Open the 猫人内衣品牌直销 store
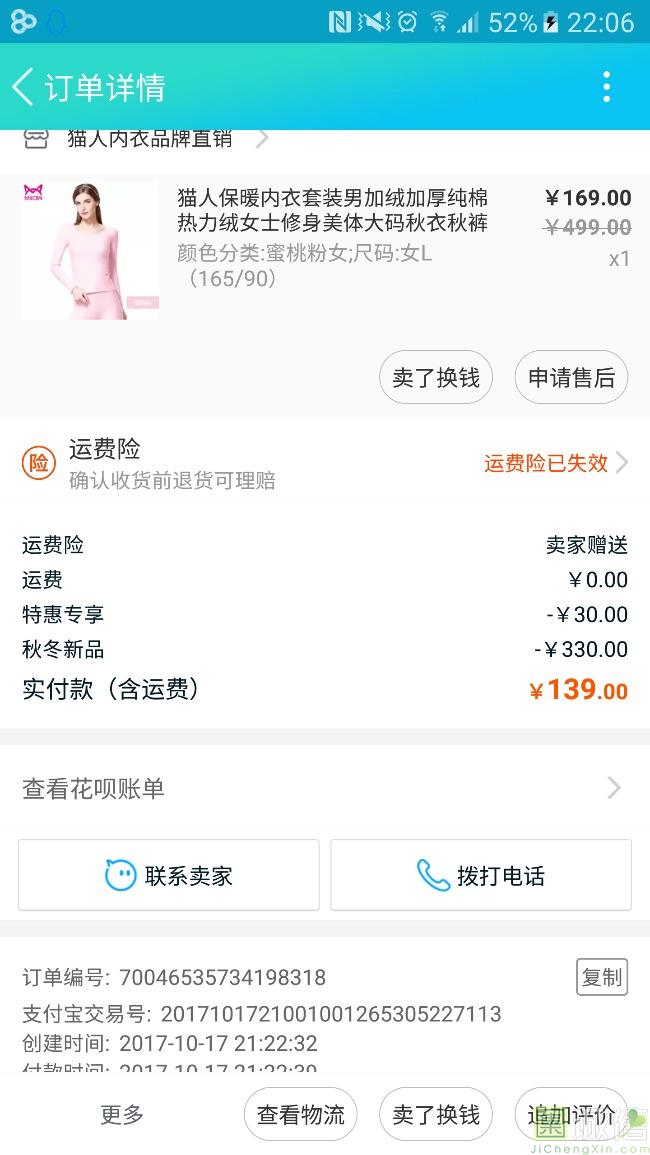The width and height of the screenshot is (650, 1155). [150, 139]
